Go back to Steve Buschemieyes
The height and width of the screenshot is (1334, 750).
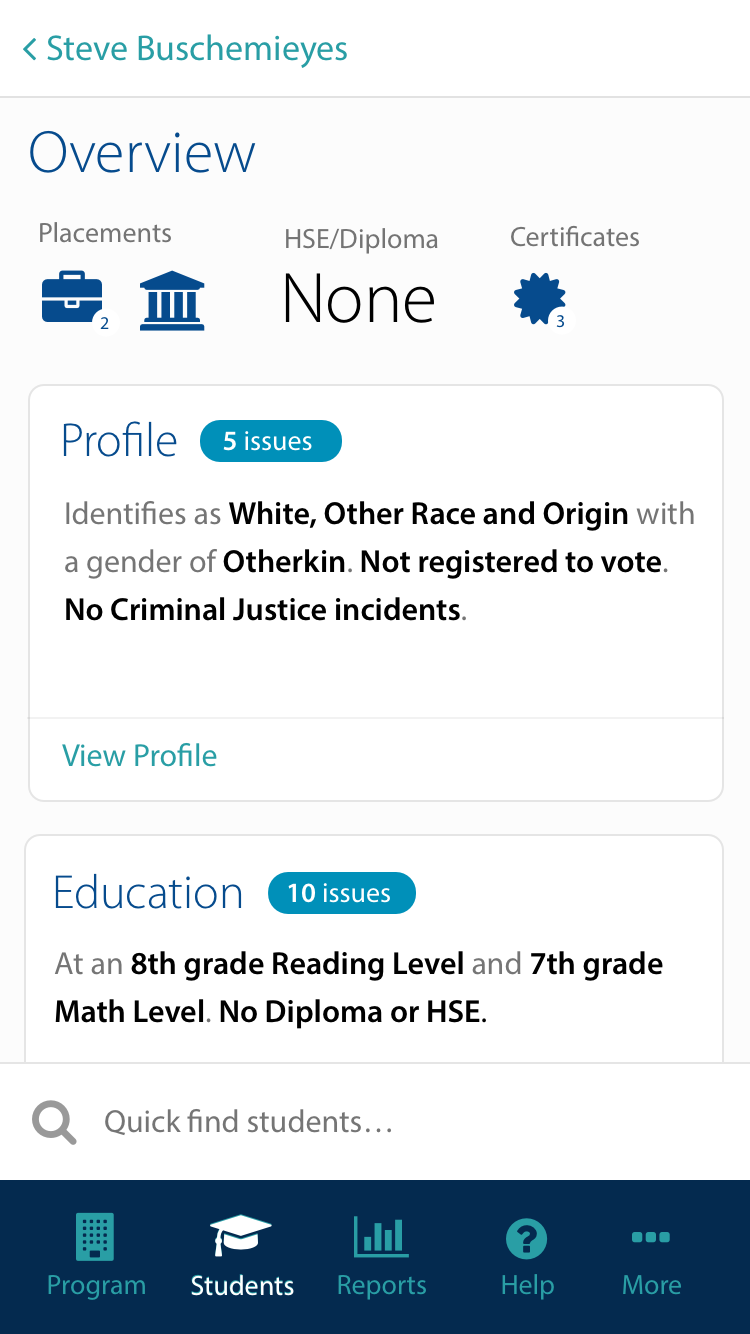(185, 49)
